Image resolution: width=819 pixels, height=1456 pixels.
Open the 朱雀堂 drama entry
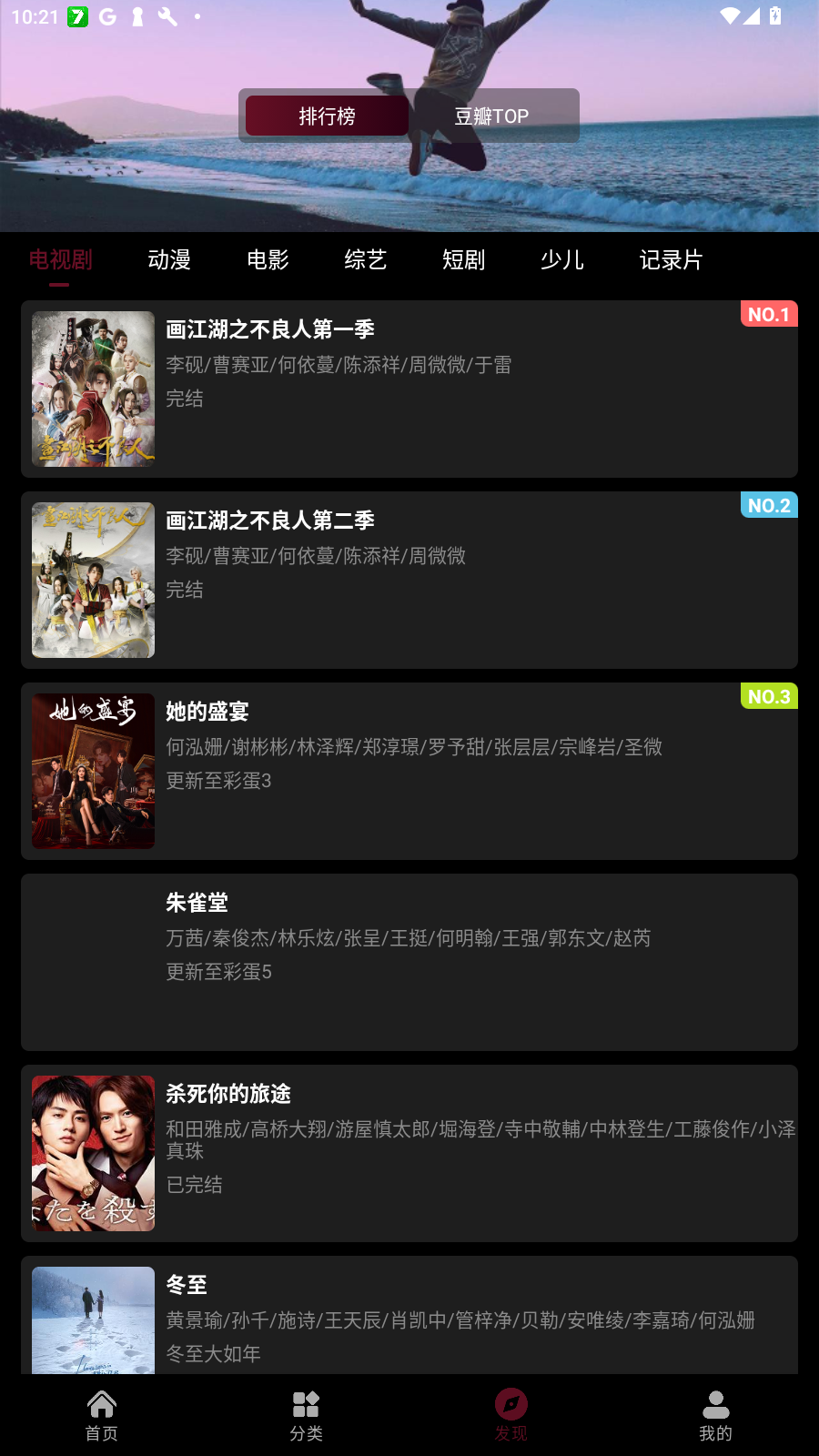click(x=409, y=962)
